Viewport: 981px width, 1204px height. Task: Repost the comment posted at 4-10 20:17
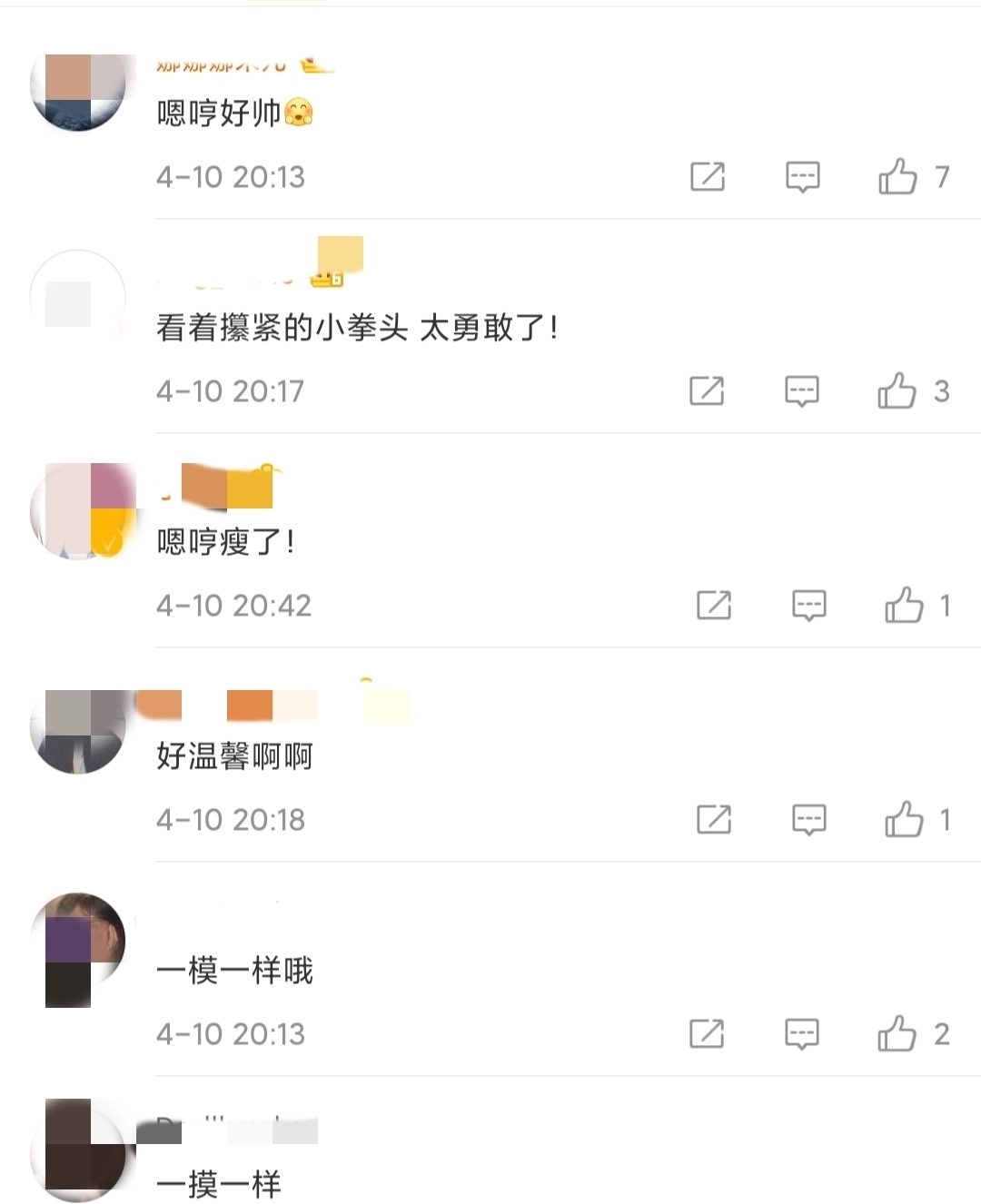[706, 390]
